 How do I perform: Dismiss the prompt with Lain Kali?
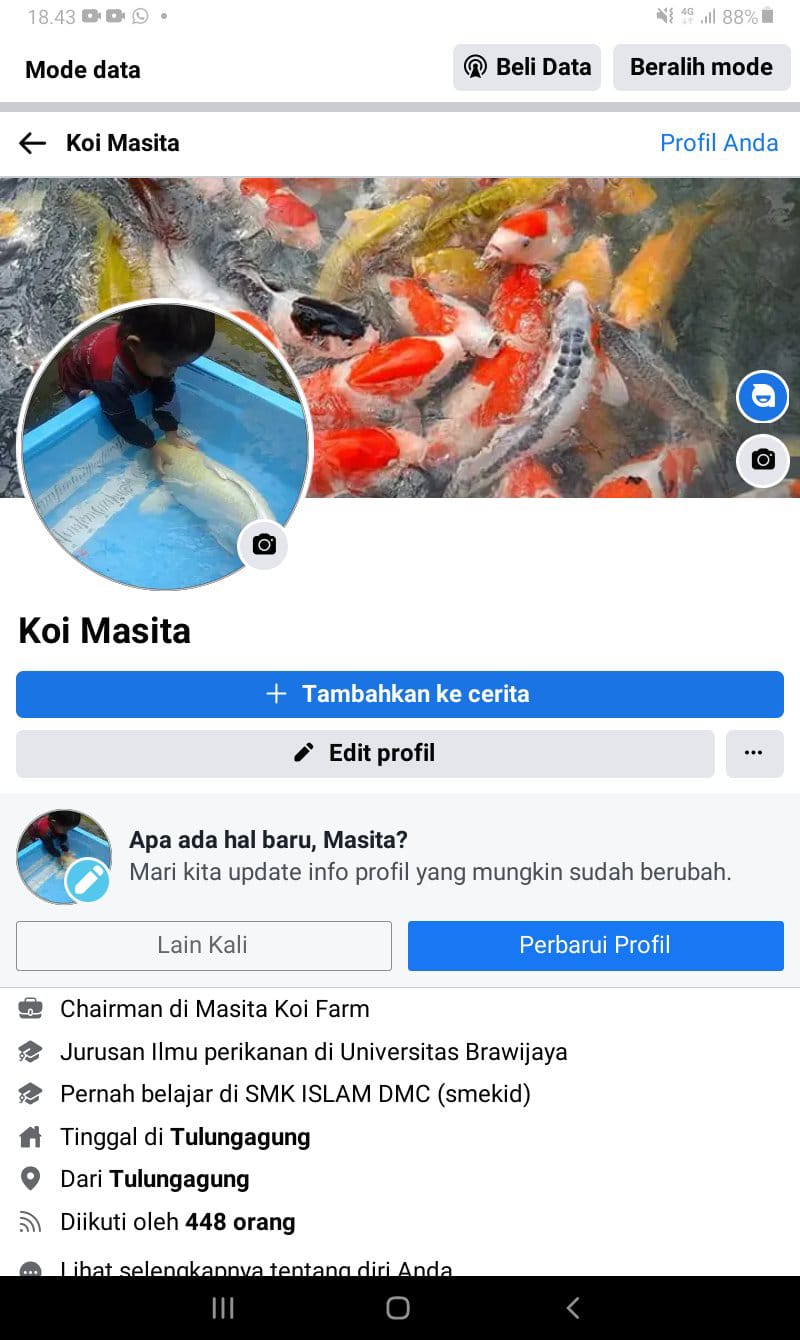(203, 945)
